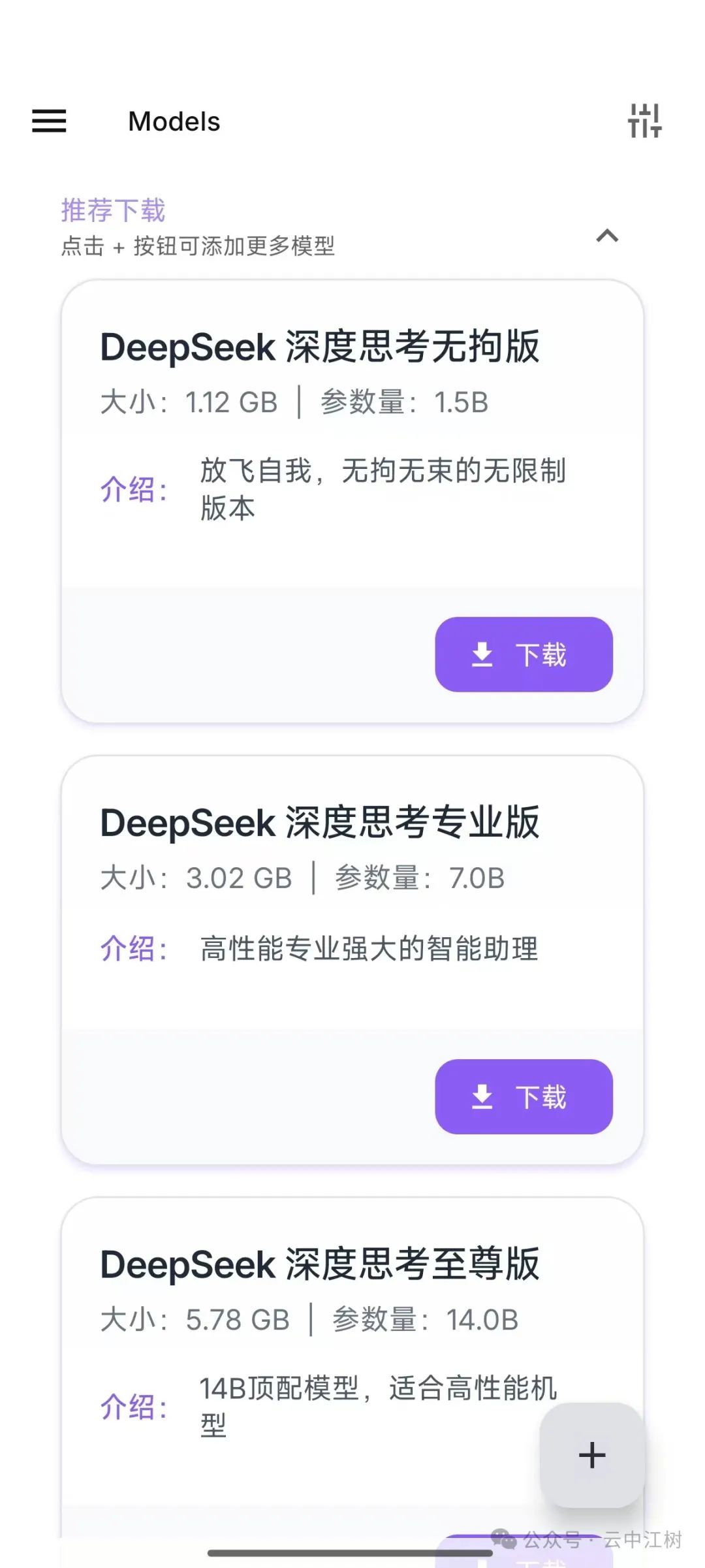Download DeepSeek 深度思考专业版 model
Viewport: 705px width, 1568px height.
(x=524, y=1096)
